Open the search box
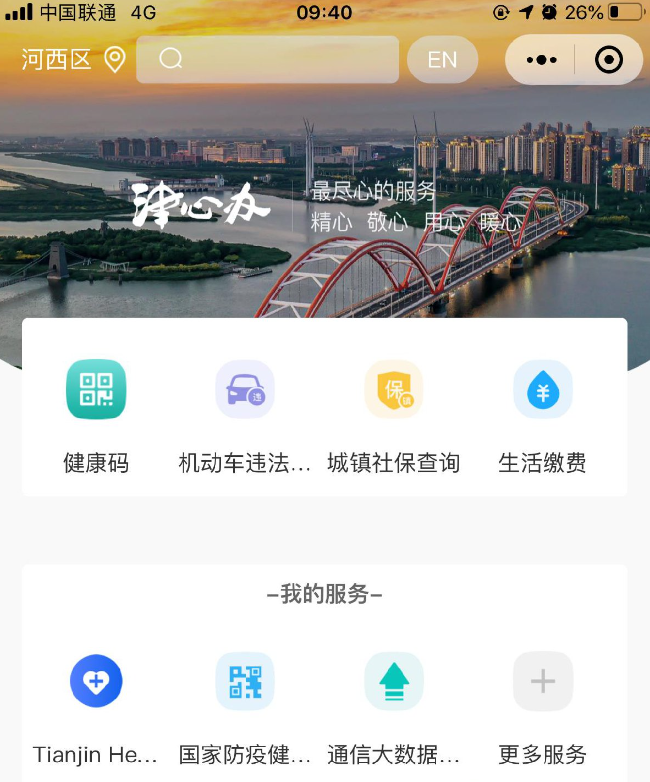The width and height of the screenshot is (650, 782). (267, 60)
